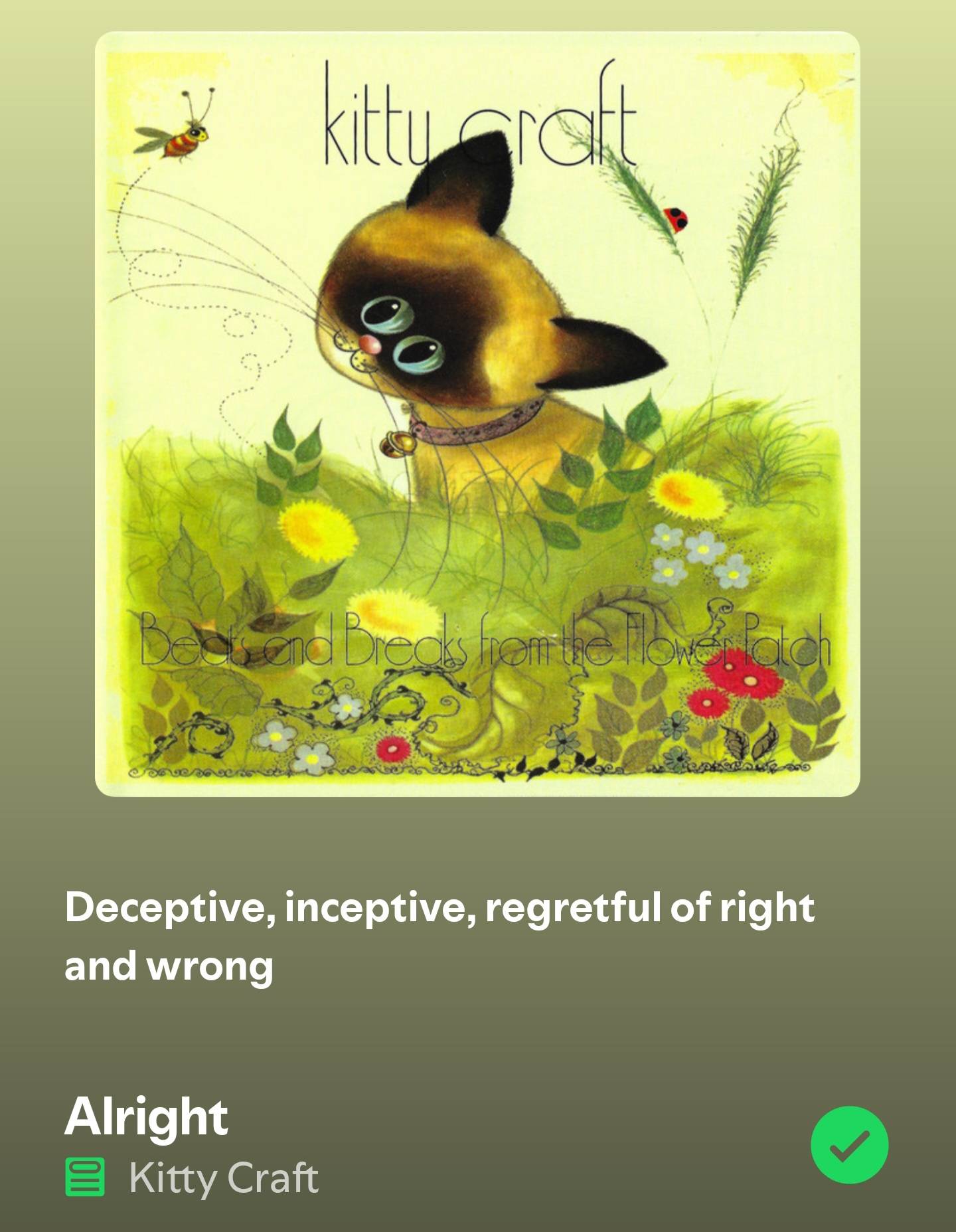Open the Kitty Craft album artwork
The width and height of the screenshot is (956, 1232).
tap(477, 414)
